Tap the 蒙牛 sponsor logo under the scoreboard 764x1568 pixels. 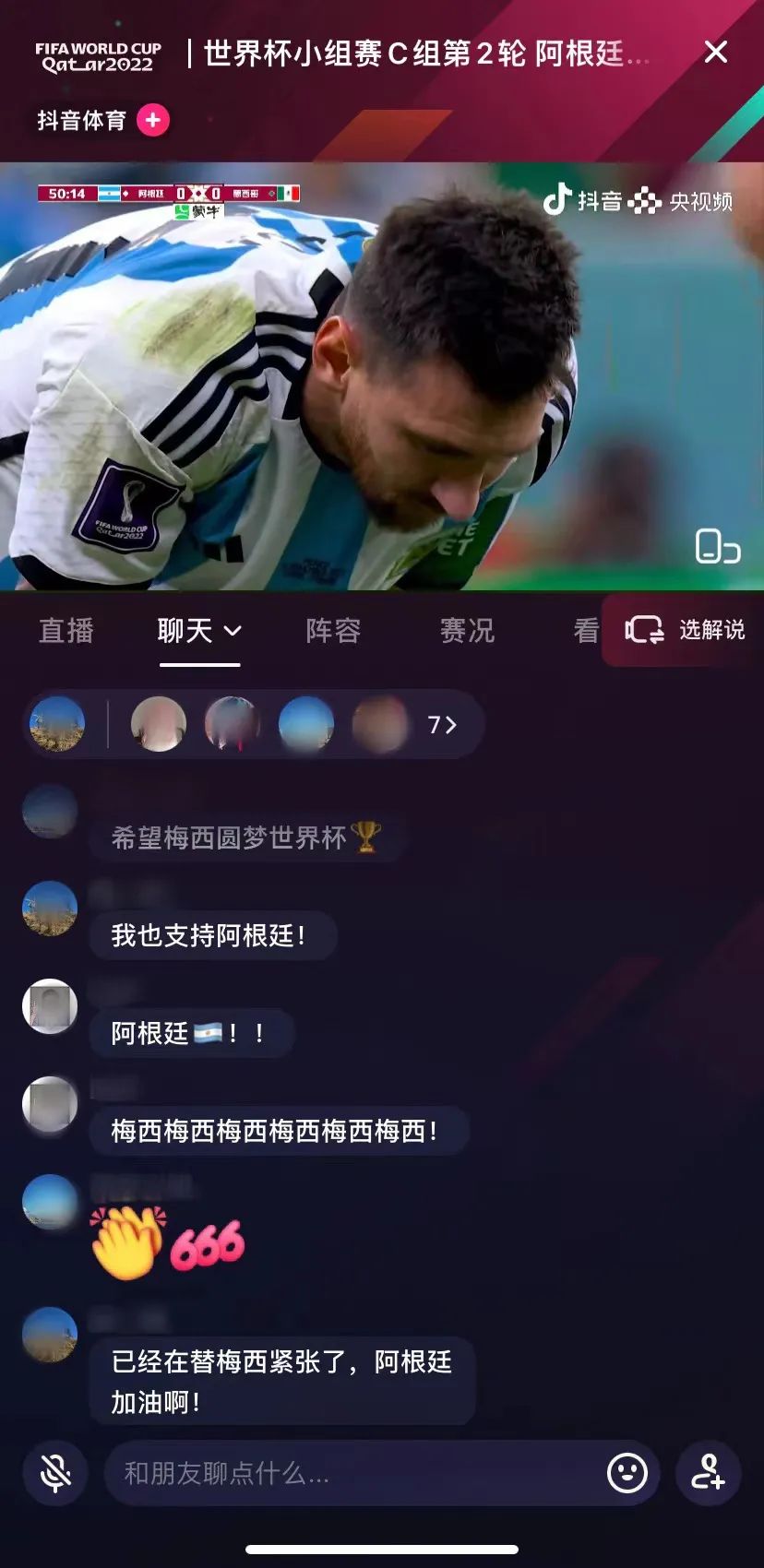pyautogui.click(x=197, y=211)
